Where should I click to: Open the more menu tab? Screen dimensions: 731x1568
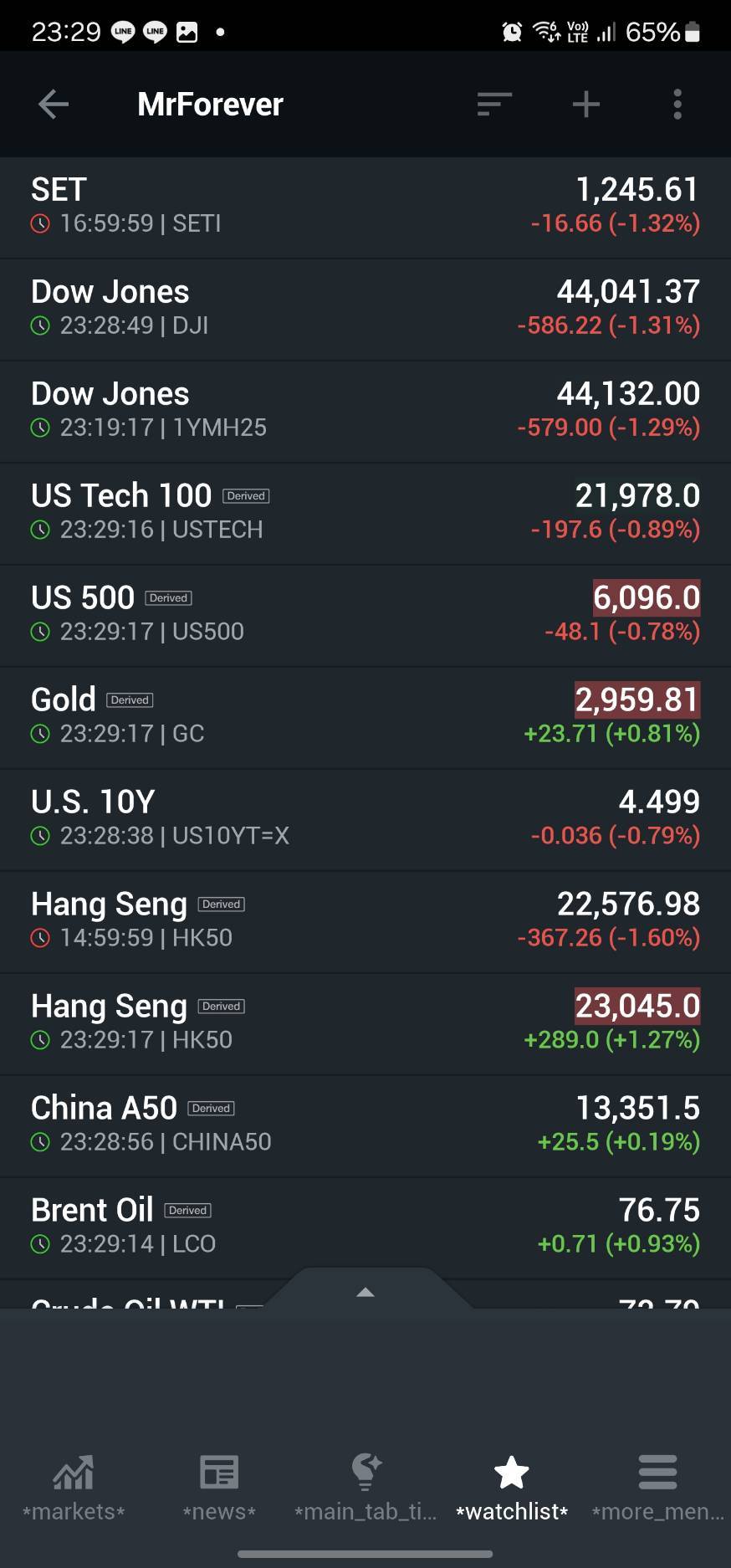pyautogui.click(x=657, y=1488)
